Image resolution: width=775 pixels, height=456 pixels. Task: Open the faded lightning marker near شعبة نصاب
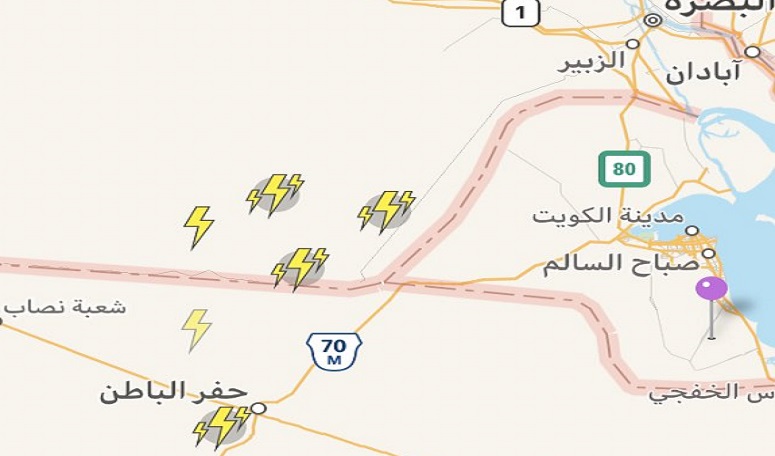click(196, 329)
